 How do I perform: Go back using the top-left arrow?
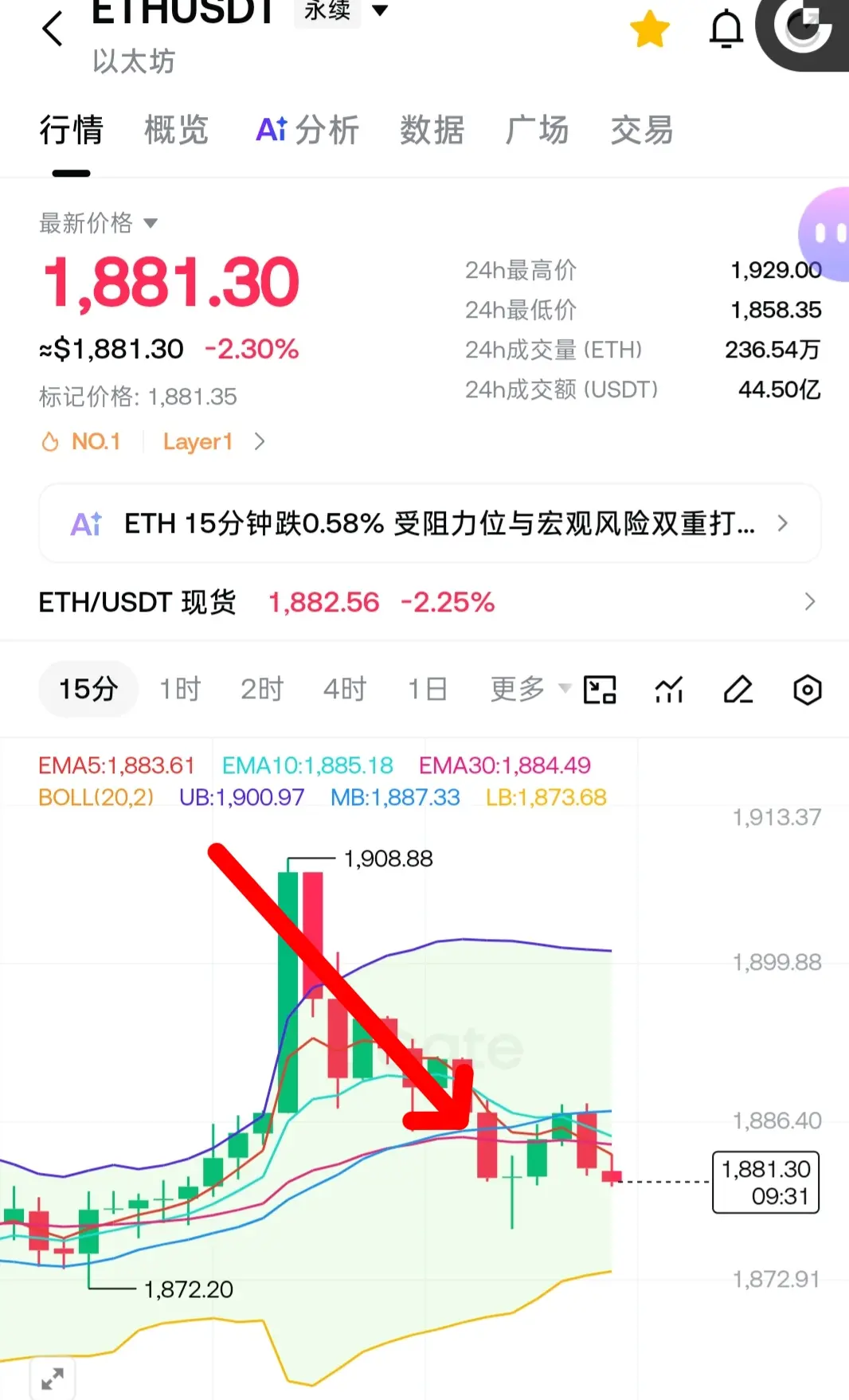pyautogui.click(x=53, y=29)
